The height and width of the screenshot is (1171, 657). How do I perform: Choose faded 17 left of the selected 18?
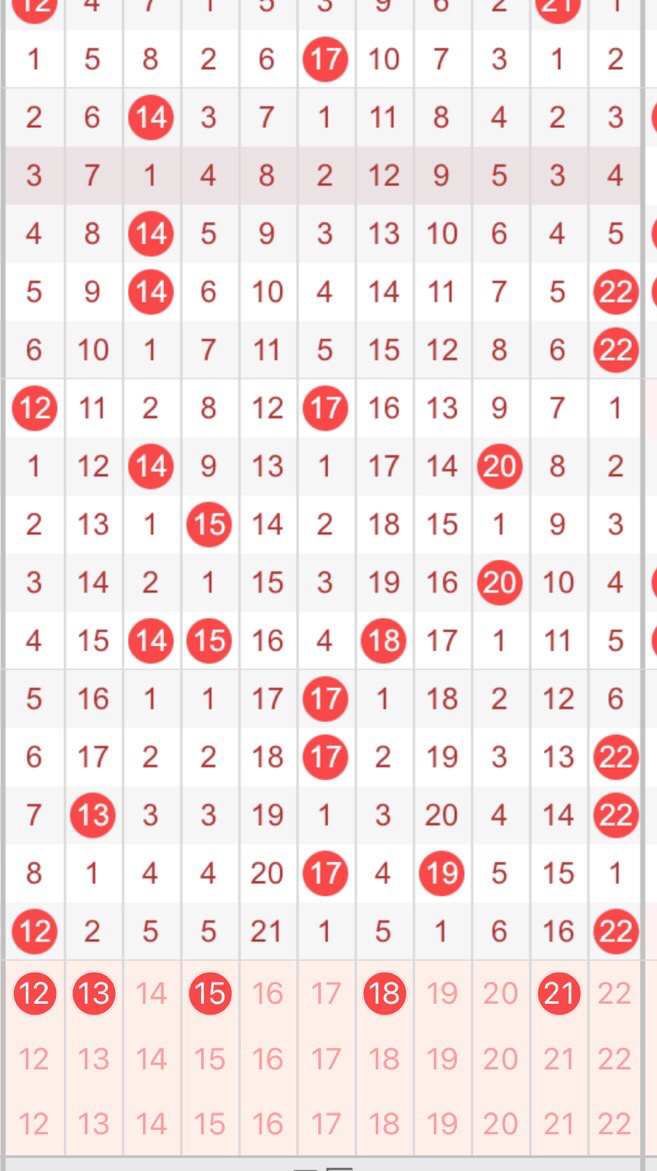click(x=326, y=993)
